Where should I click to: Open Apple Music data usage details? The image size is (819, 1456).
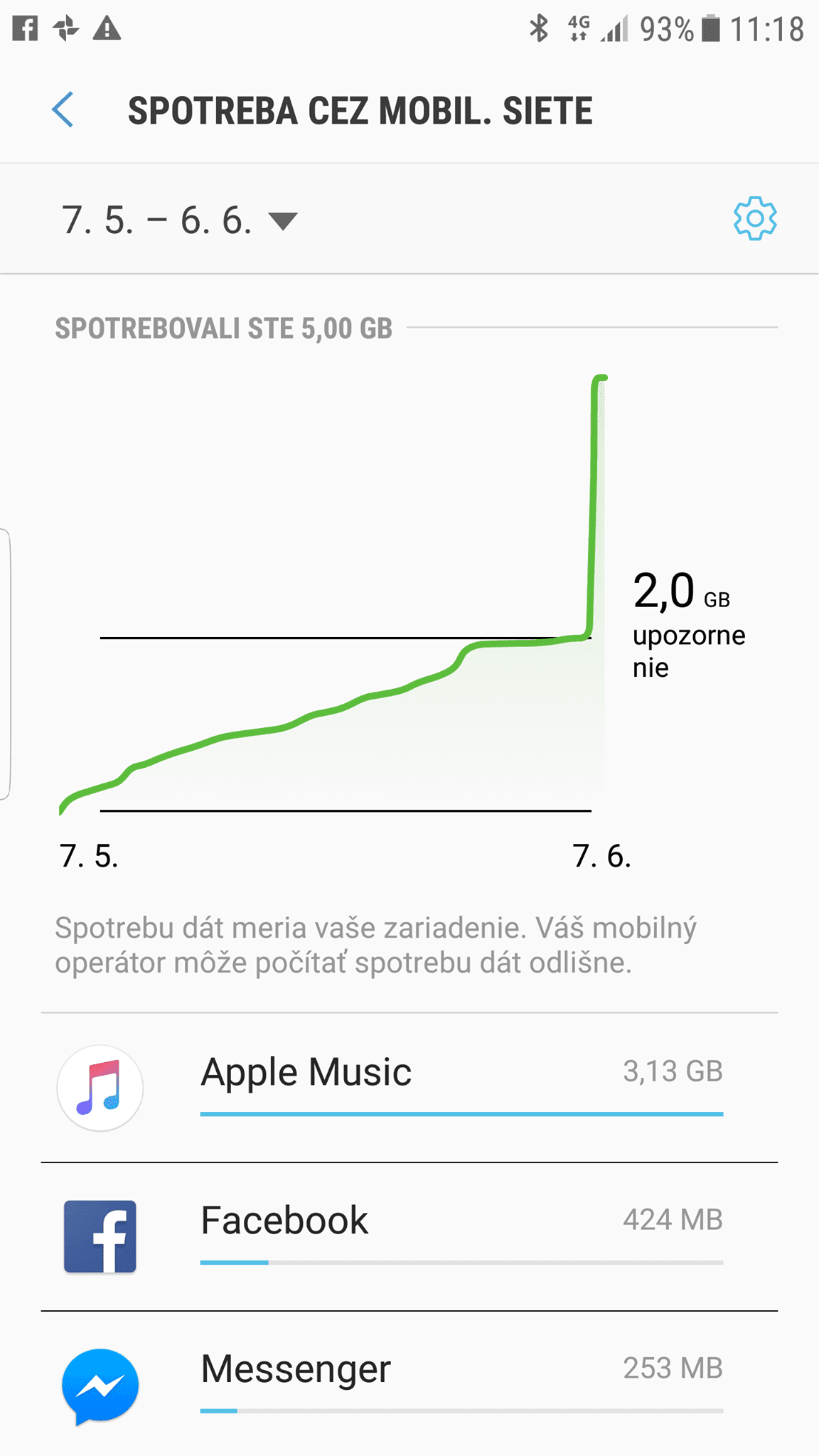(409, 1088)
